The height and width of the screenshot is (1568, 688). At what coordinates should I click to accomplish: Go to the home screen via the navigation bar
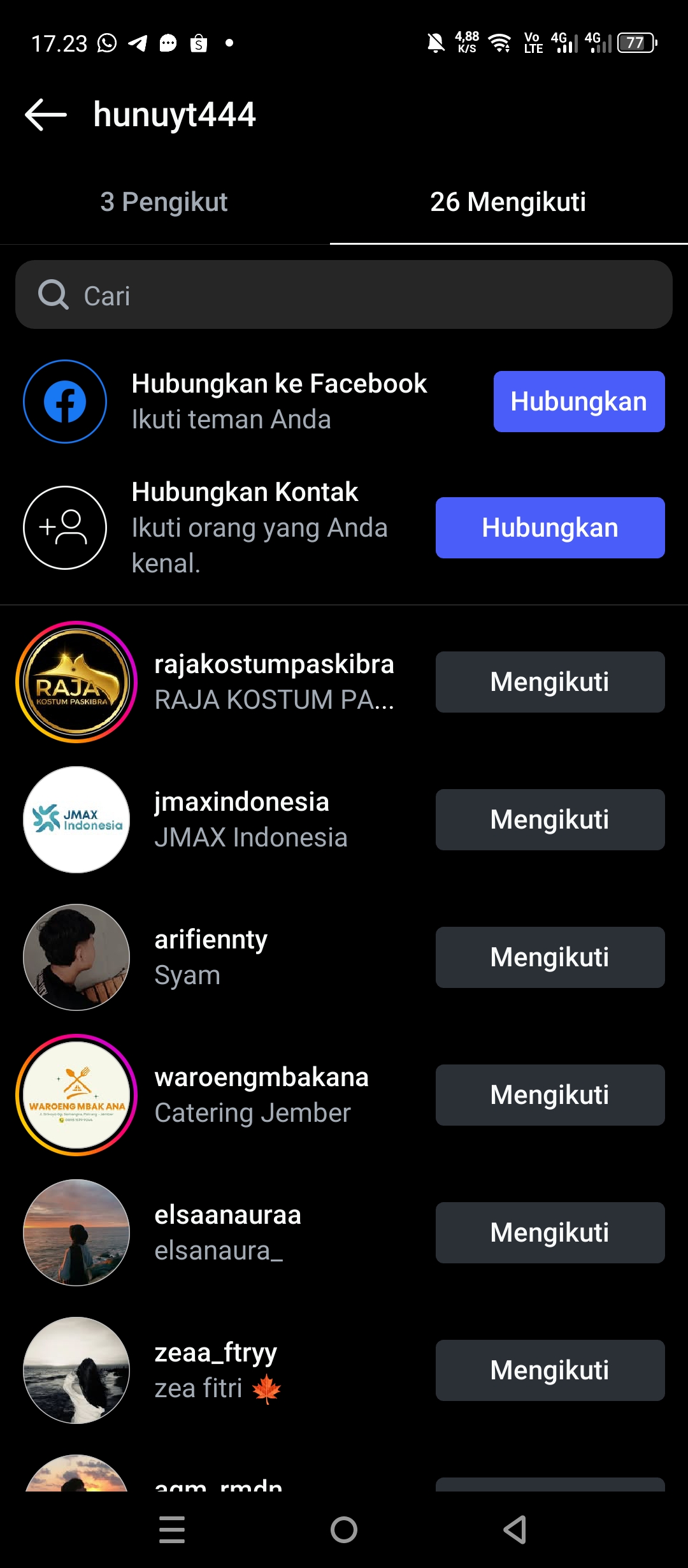pos(344,1529)
